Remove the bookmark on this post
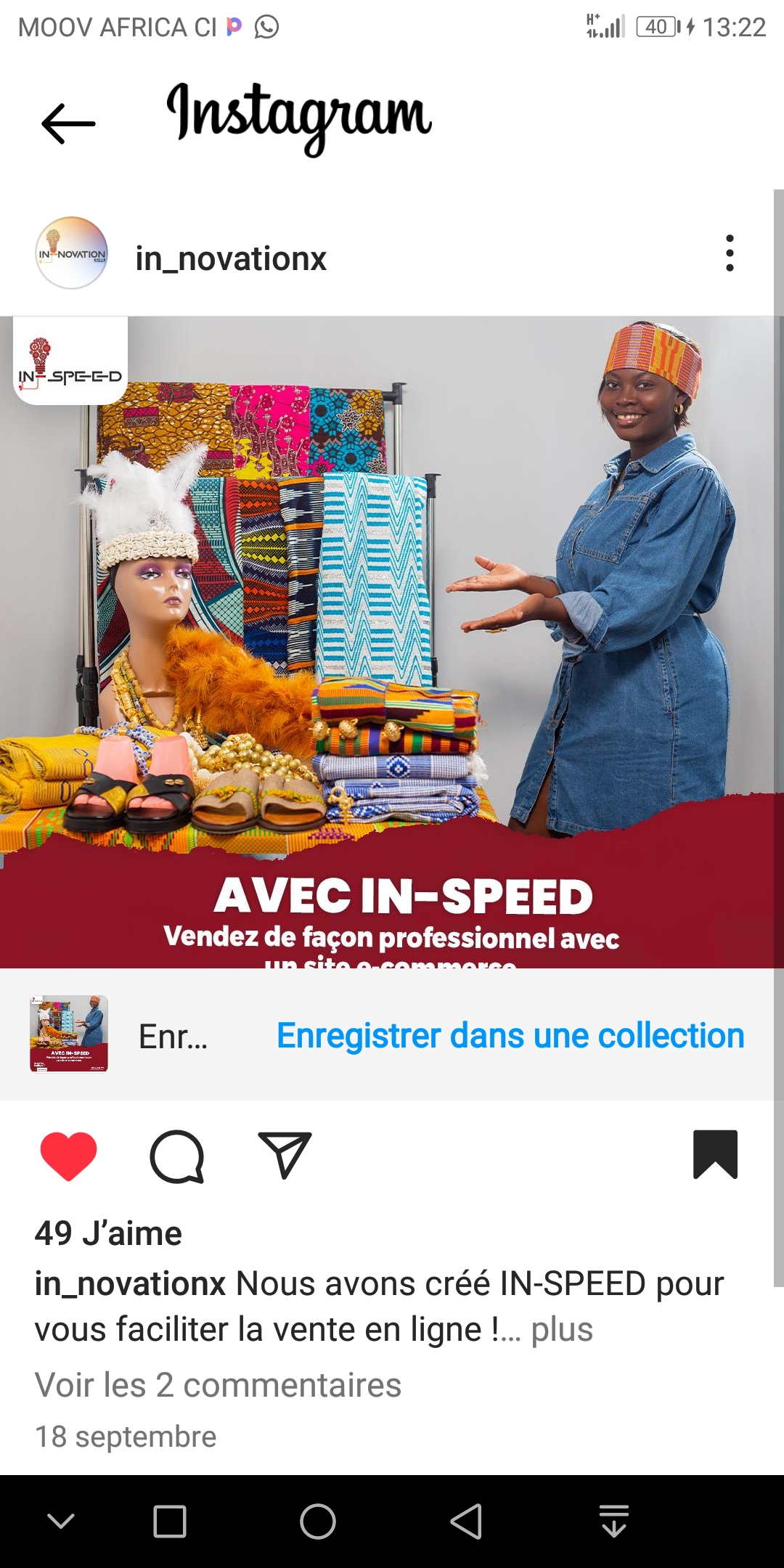Screen dimensions: 784x1568 (x=716, y=1154)
